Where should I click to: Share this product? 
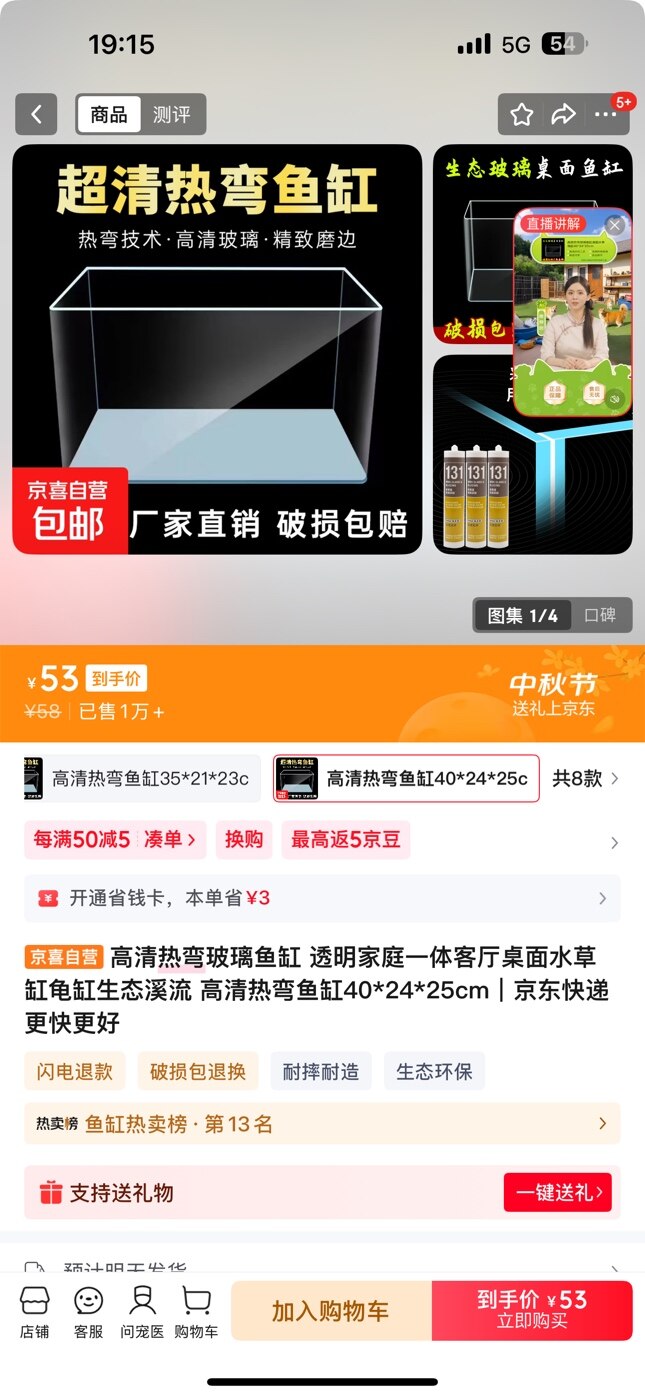[x=564, y=115]
